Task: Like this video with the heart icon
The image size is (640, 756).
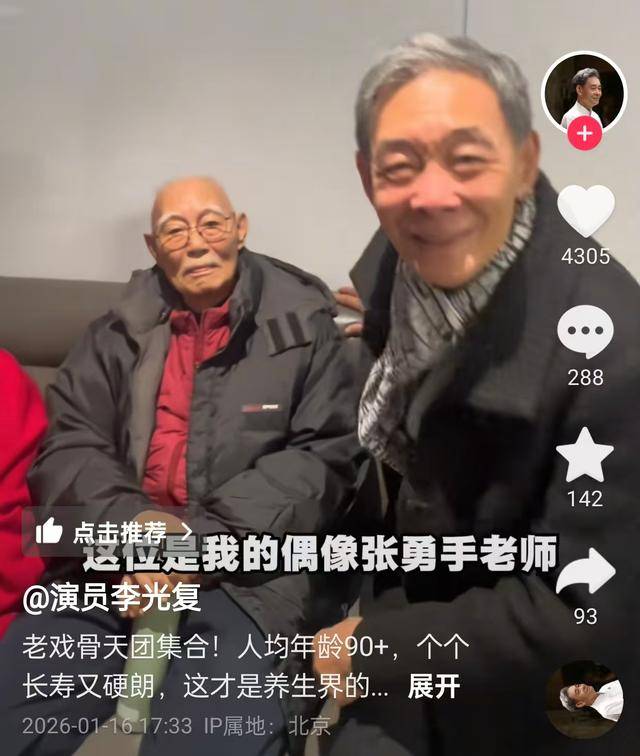Action: point(585,210)
